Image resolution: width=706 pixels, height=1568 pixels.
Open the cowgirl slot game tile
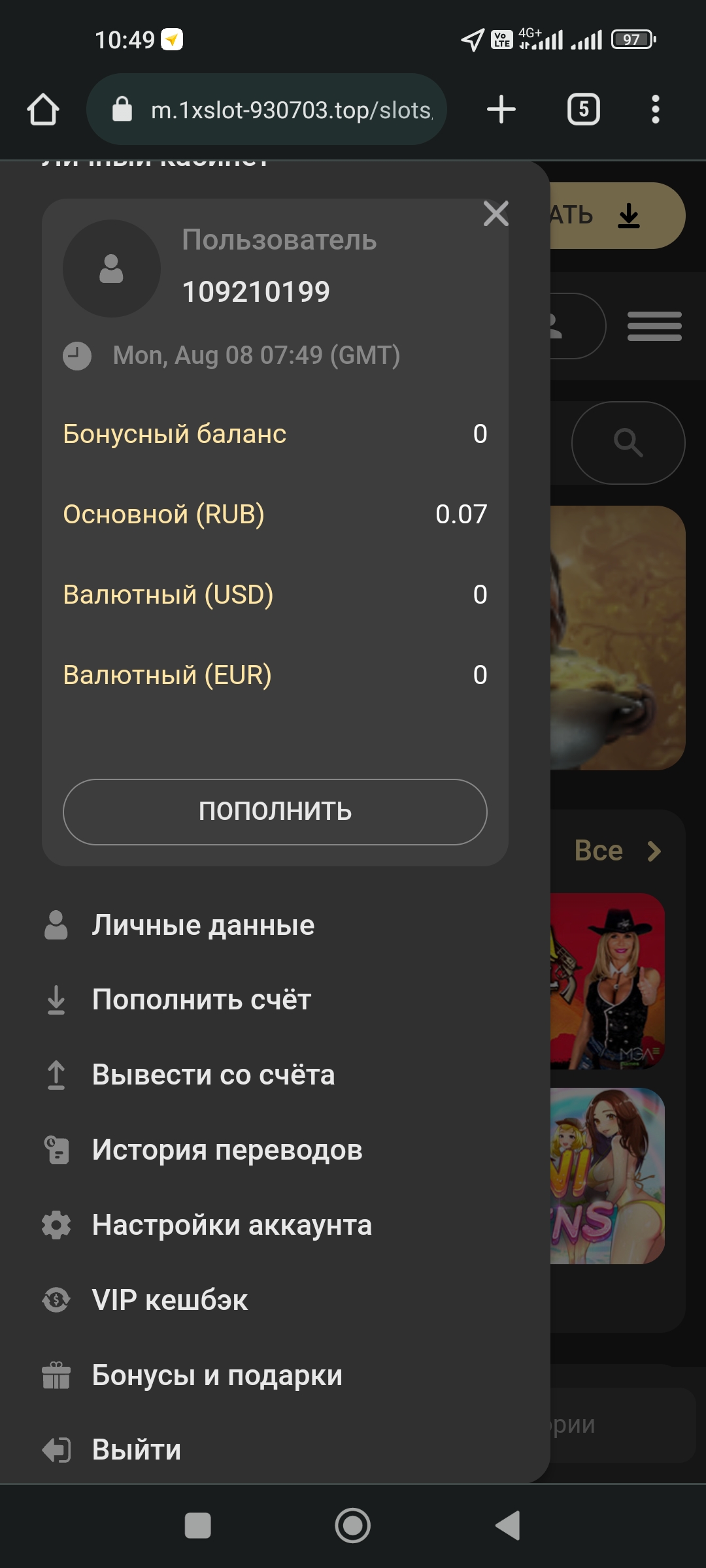[x=608, y=981]
